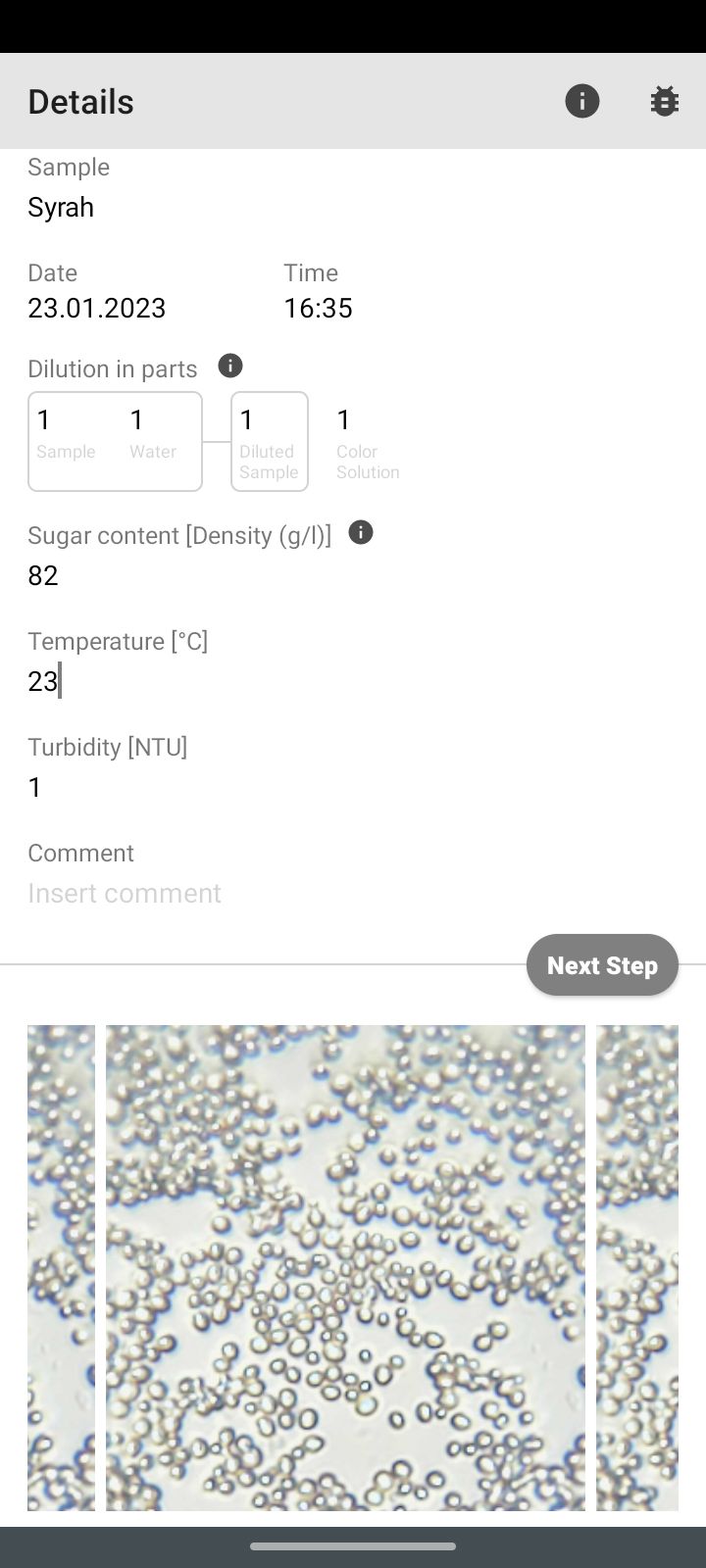Viewport: 706px width, 1568px height.
Task: Change the time 16:35
Action: pyautogui.click(x=318, y=308)
